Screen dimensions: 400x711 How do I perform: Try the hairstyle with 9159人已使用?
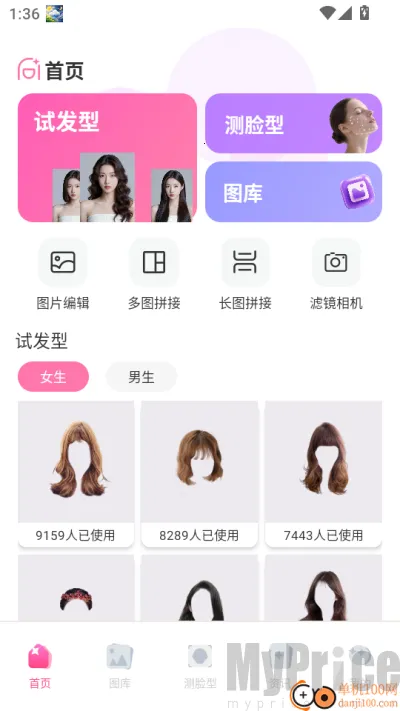(x=76, y=474)
